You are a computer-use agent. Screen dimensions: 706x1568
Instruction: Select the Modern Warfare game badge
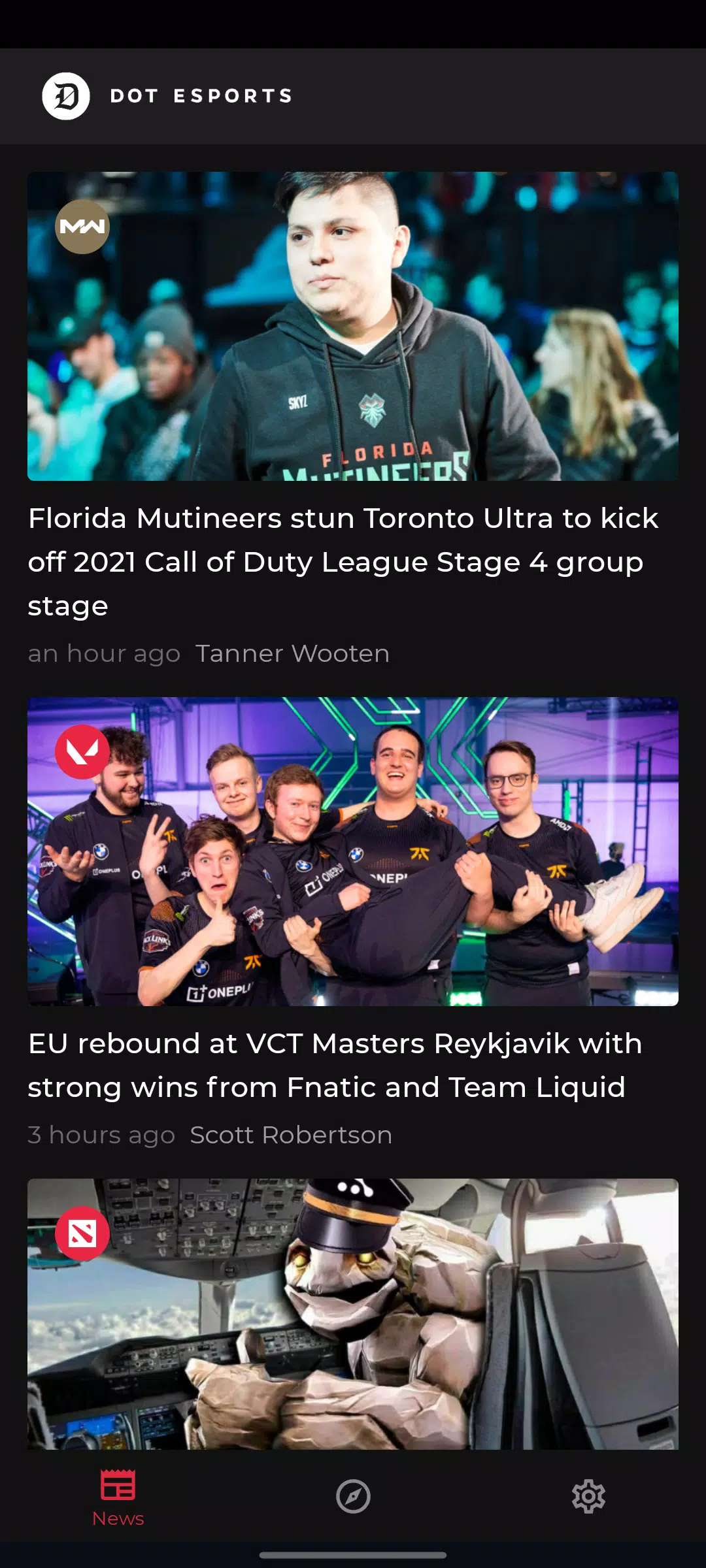(84, 227)
